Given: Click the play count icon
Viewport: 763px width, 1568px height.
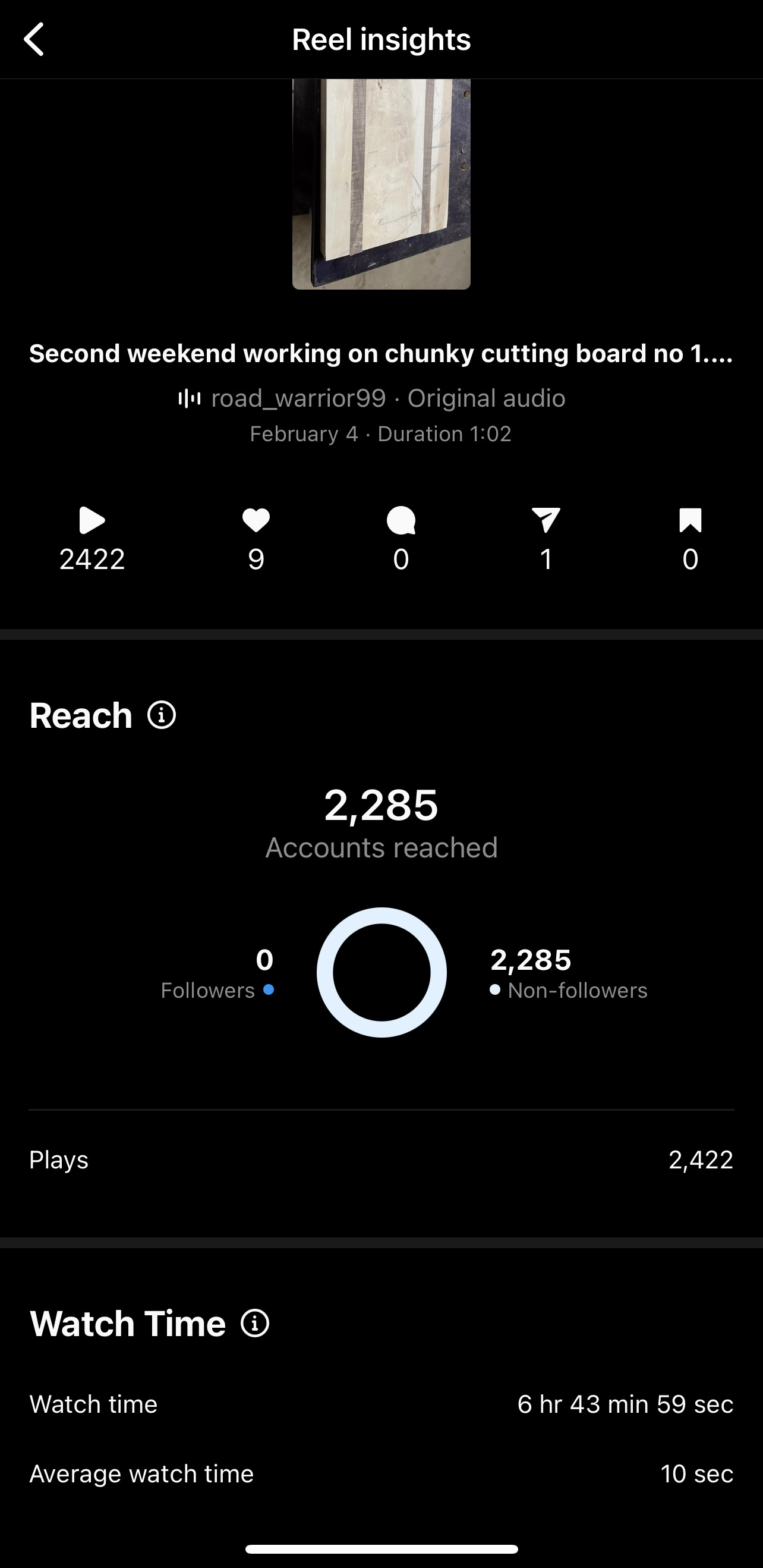Looking at the screenshot, I should (x=92, y=521).
